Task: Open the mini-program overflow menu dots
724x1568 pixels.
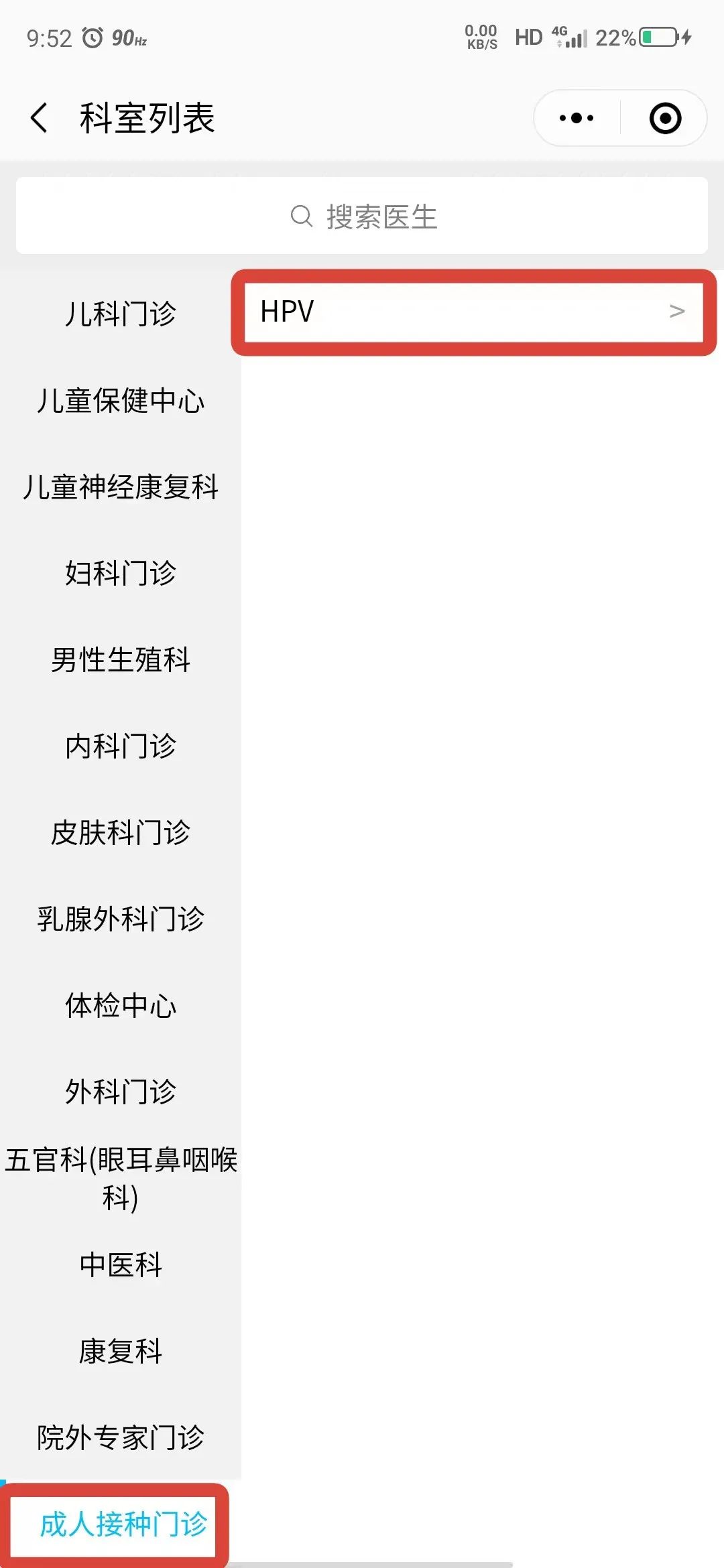Action: [x=577, y=118]
